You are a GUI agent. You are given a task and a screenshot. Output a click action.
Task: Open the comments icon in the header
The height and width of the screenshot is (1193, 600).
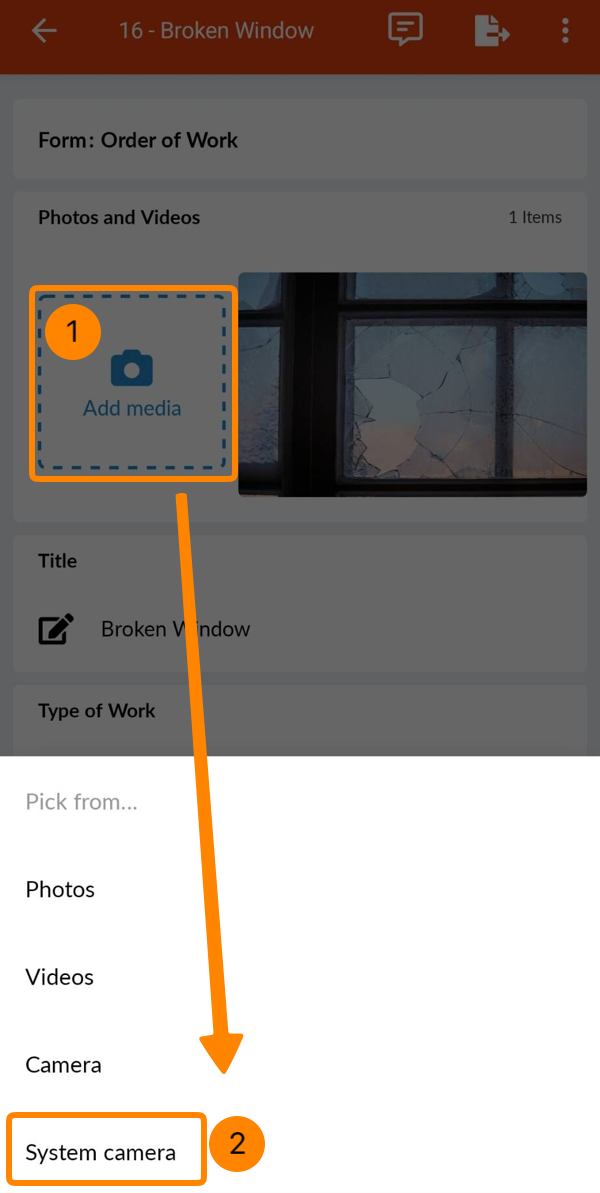pos(405,31)
